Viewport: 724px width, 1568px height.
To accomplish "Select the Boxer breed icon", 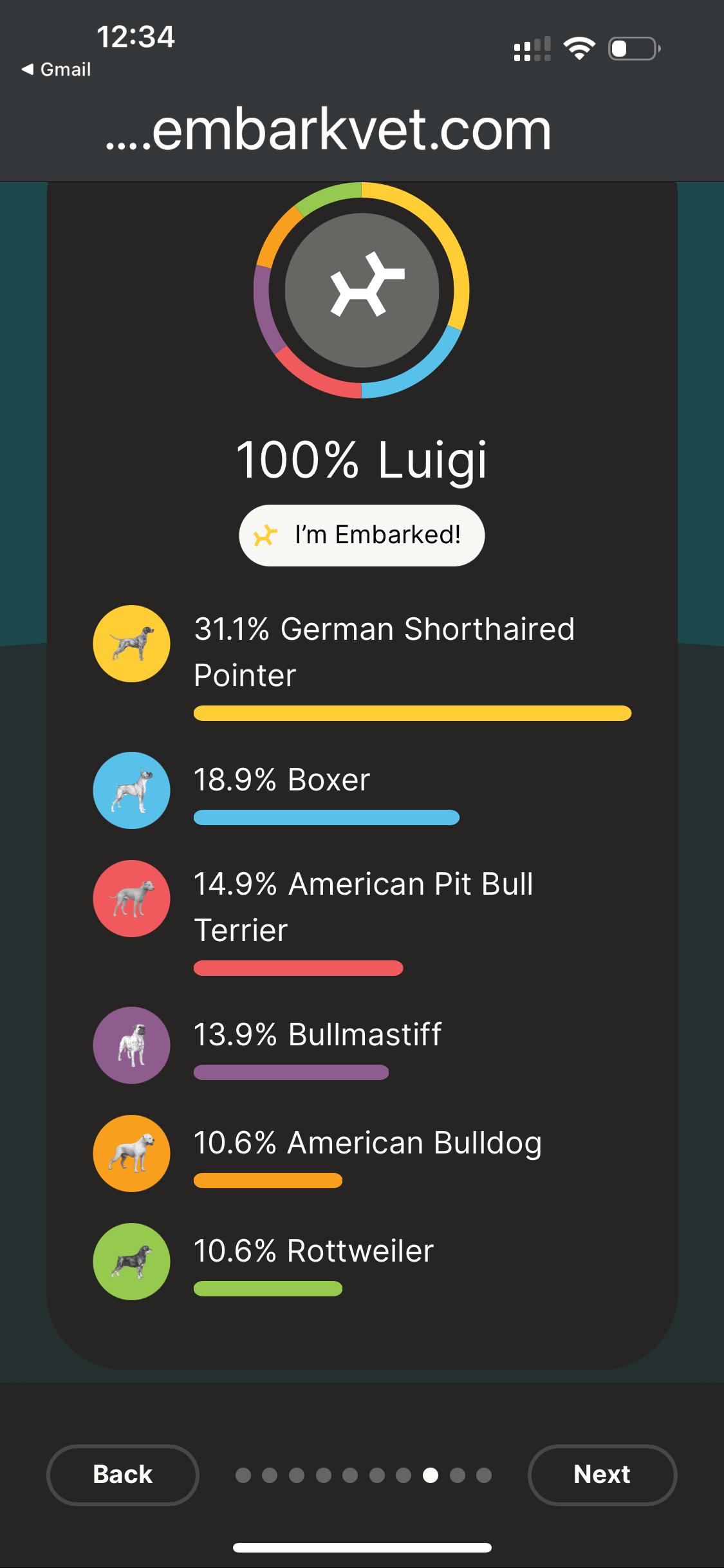I will tap(131, 790).
